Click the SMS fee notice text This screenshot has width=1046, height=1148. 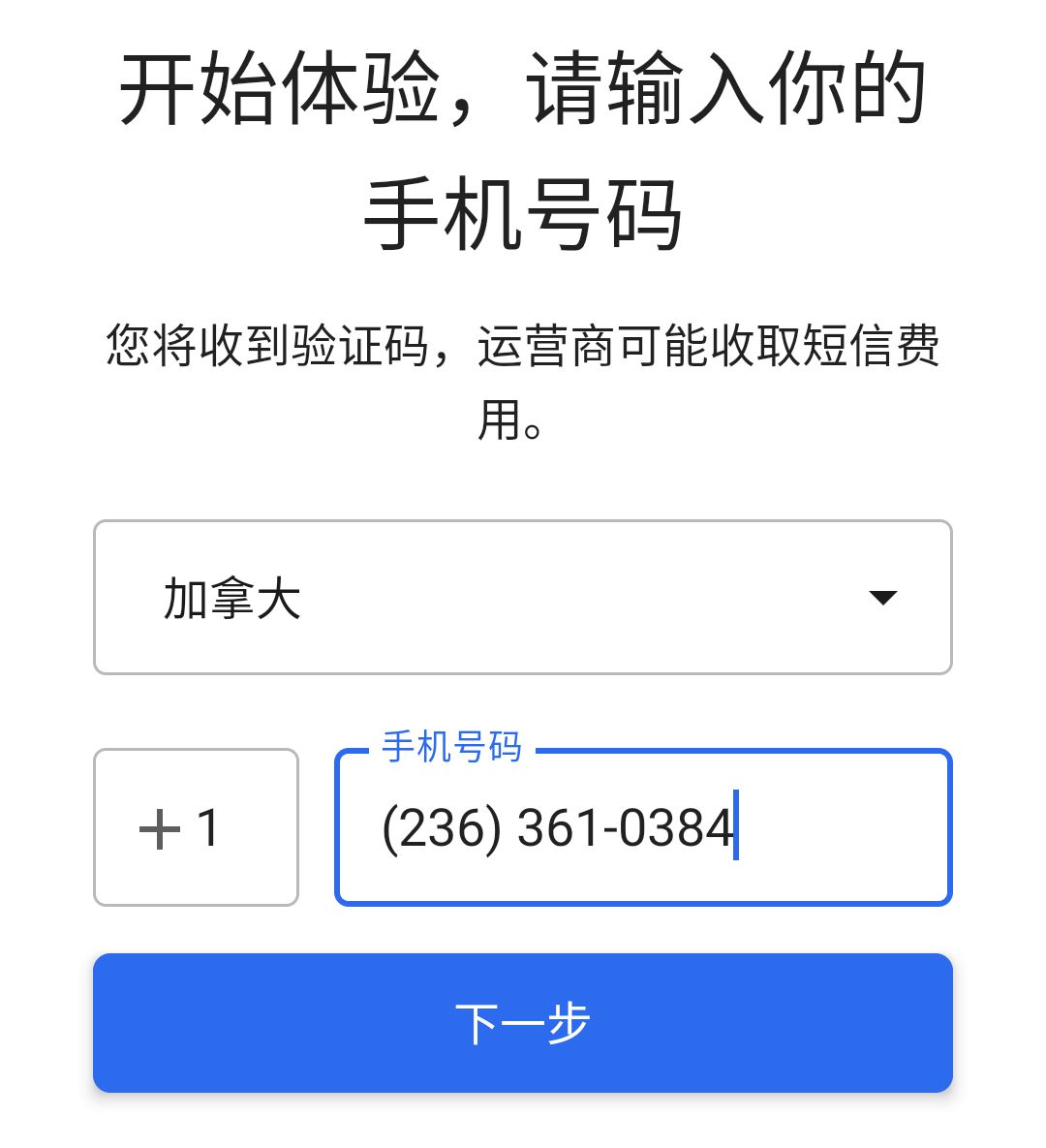[x=523, y=378]
